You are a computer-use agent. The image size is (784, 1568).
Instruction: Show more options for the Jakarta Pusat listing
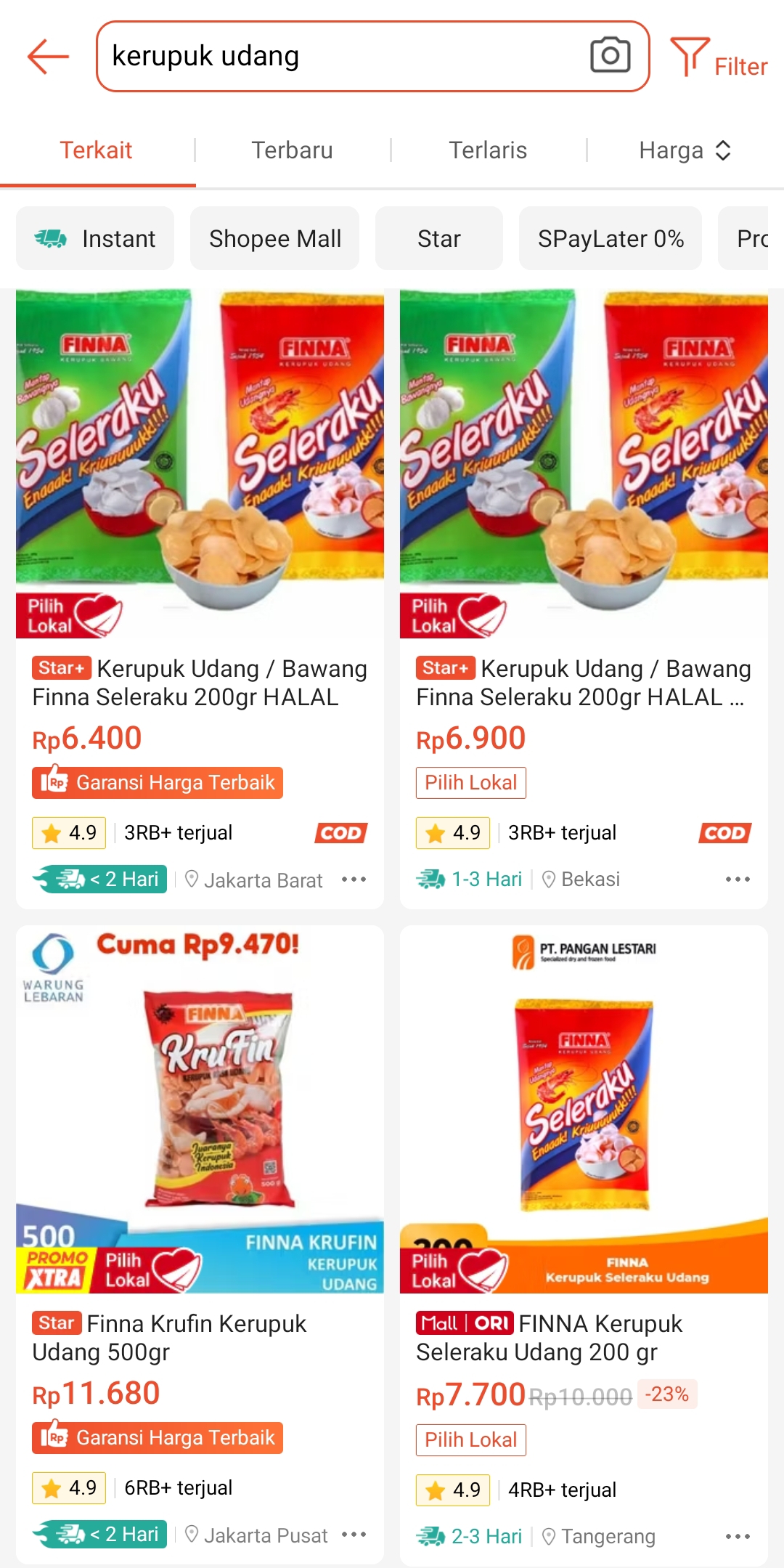click(354, 1535)
